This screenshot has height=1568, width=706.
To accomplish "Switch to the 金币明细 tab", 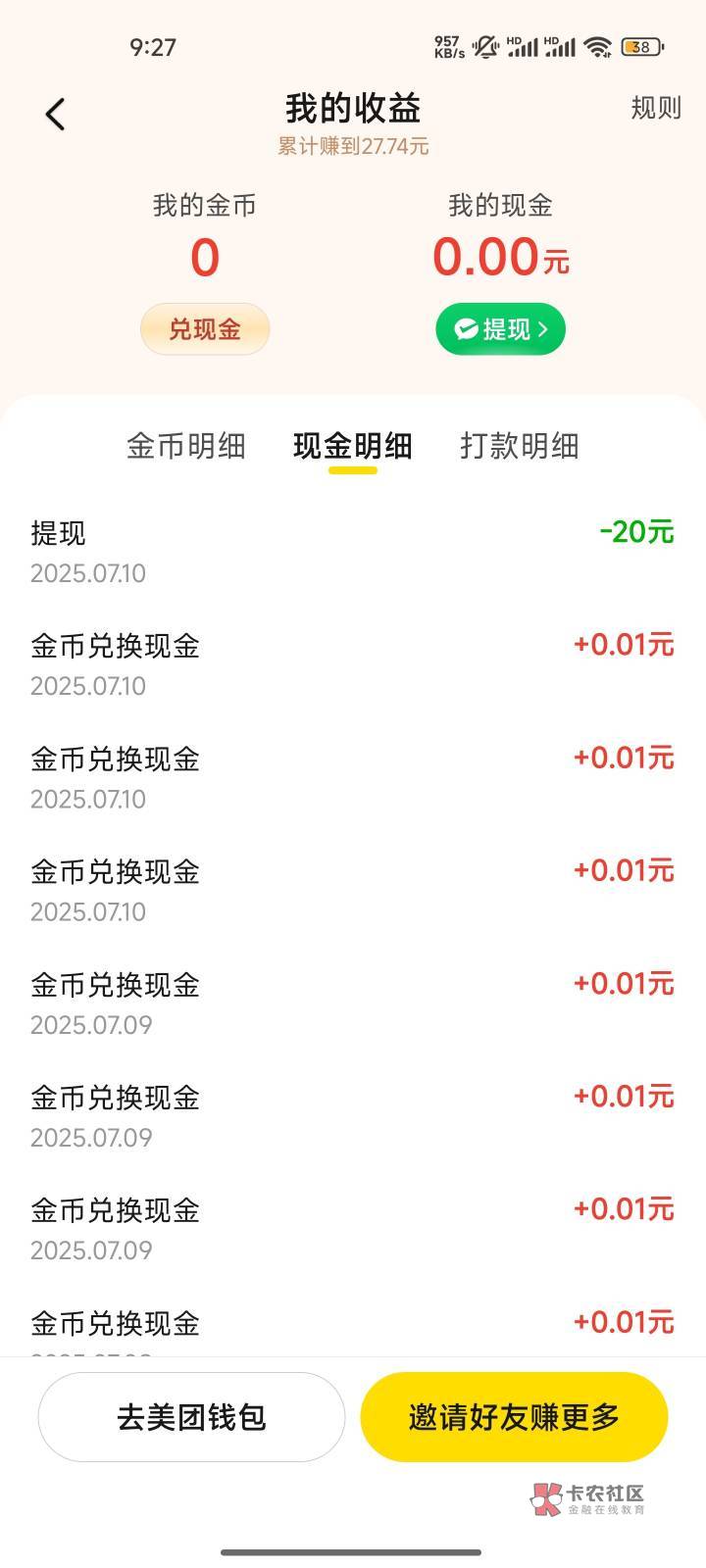I will coord(185,446).
